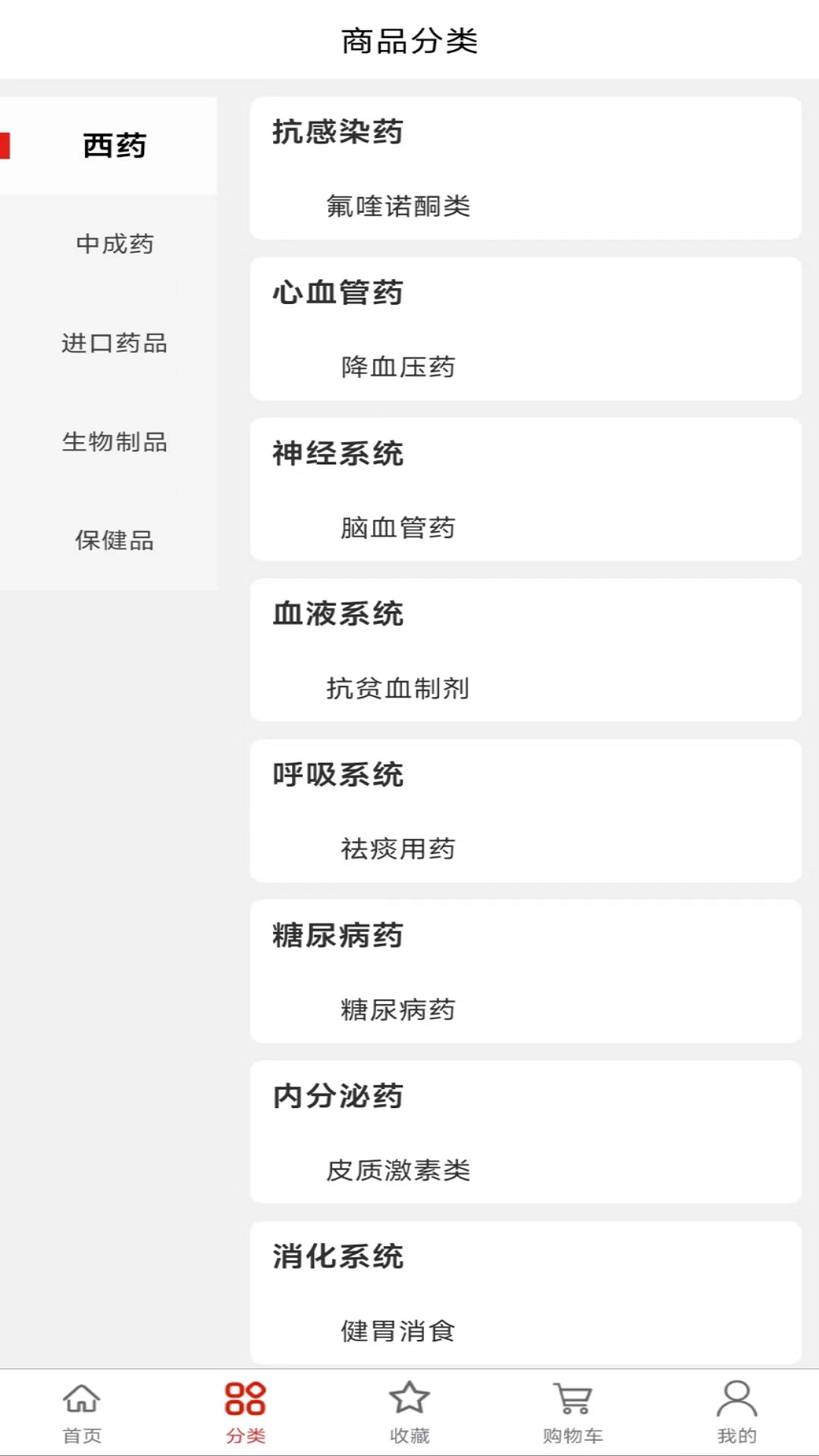Open the 抗贫血制剂 subcategory

coord(398,689)
